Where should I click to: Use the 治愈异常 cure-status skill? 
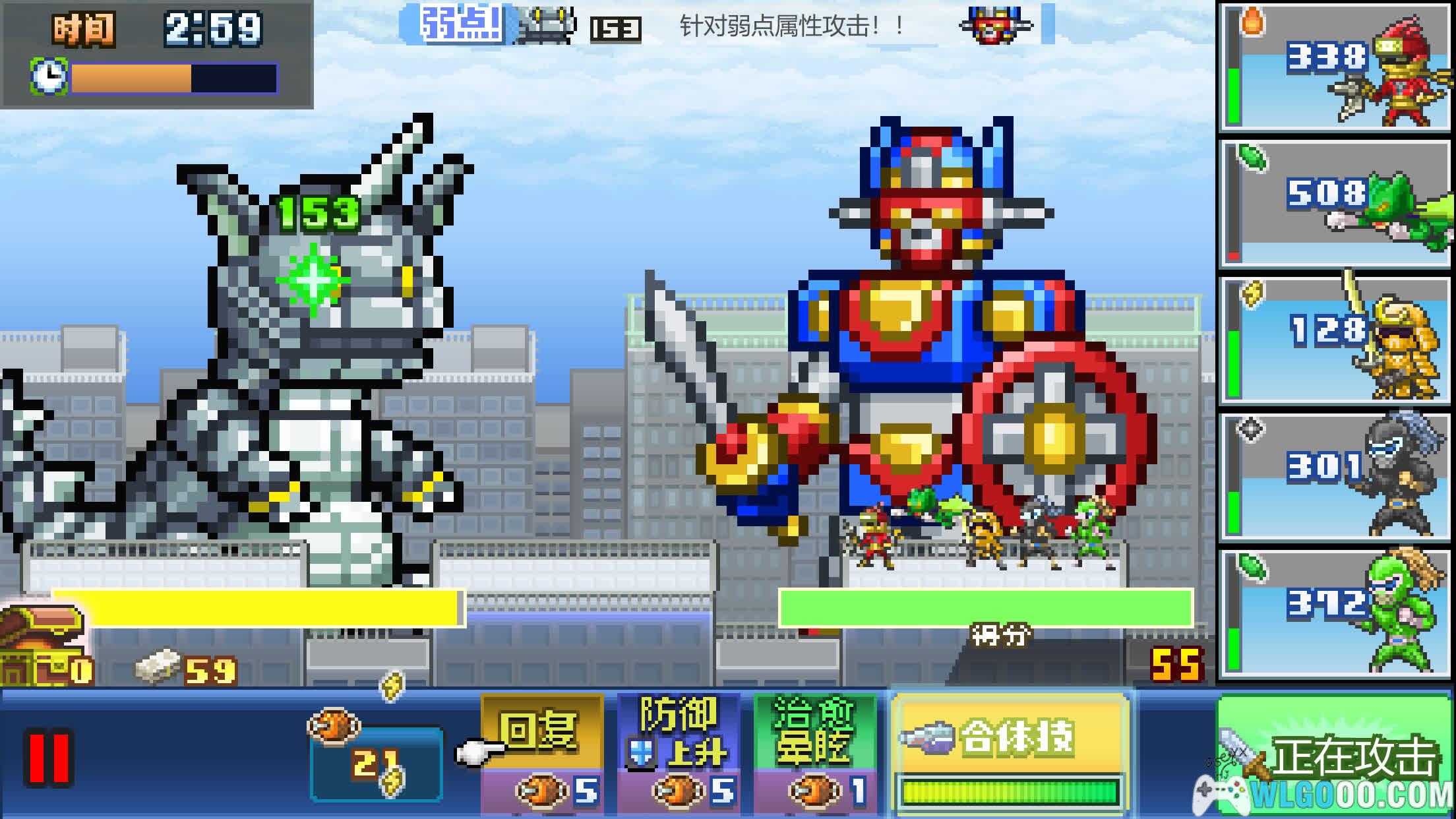[815, 752]
